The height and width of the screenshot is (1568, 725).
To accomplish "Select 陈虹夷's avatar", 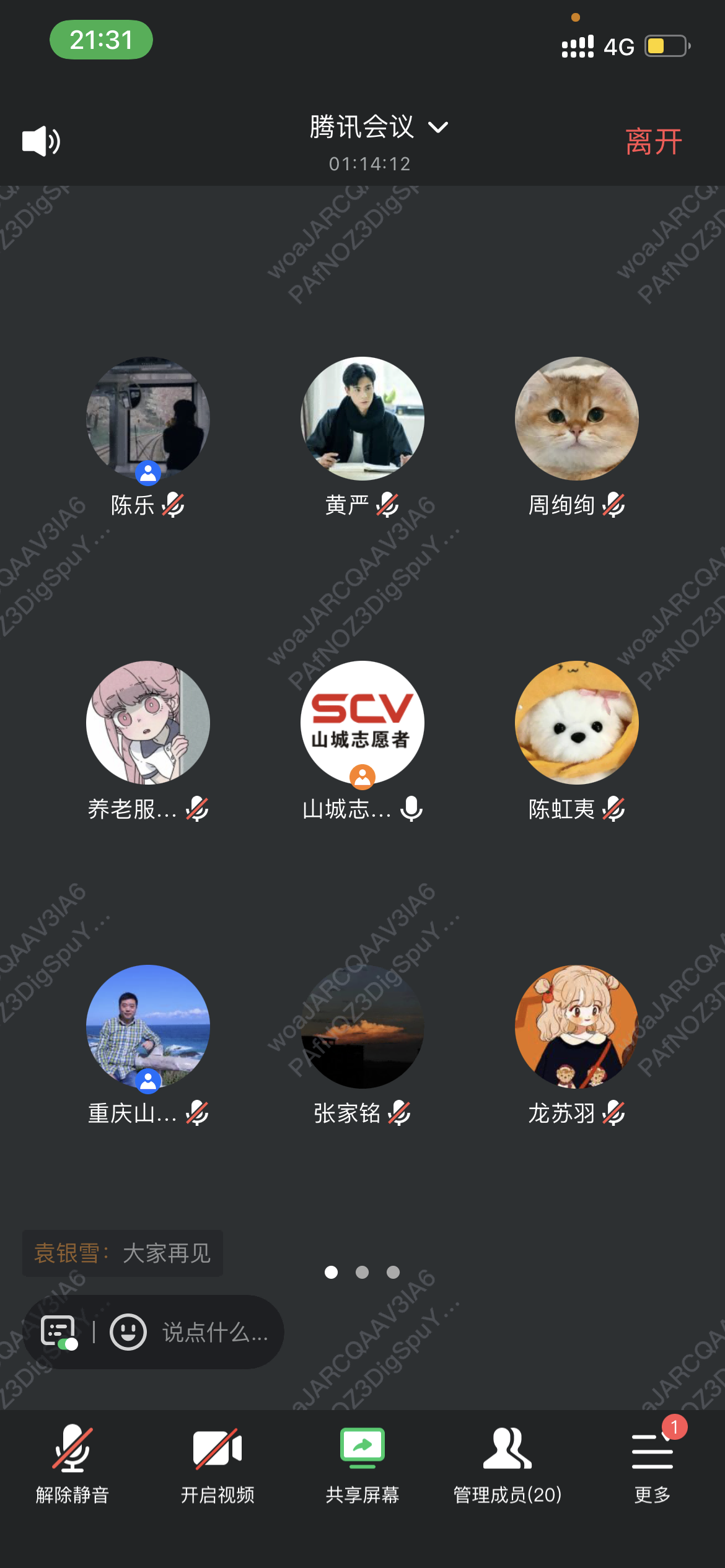I will click(x=577, y=723).
